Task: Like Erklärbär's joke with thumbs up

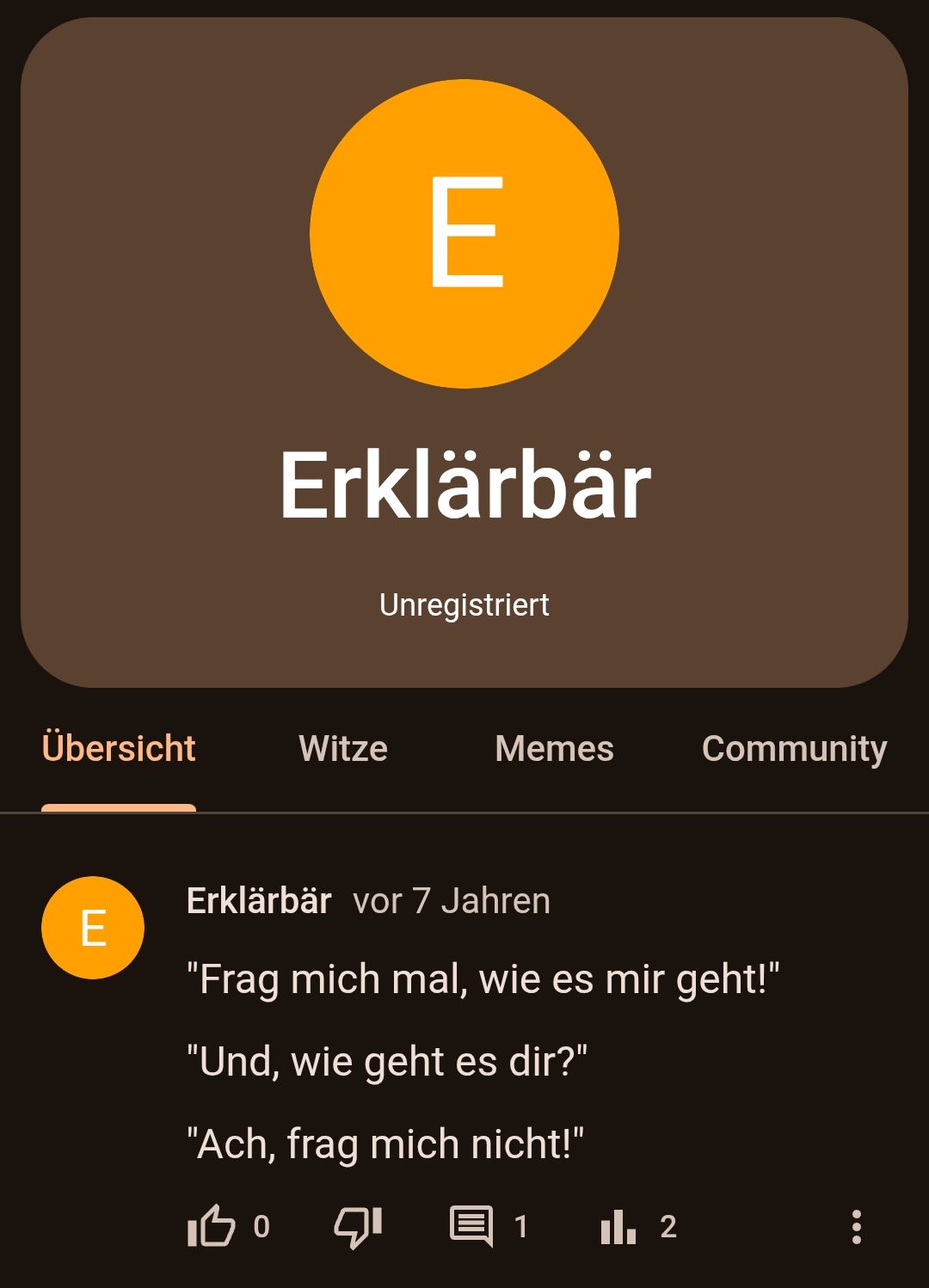Action: point(212,1226)
